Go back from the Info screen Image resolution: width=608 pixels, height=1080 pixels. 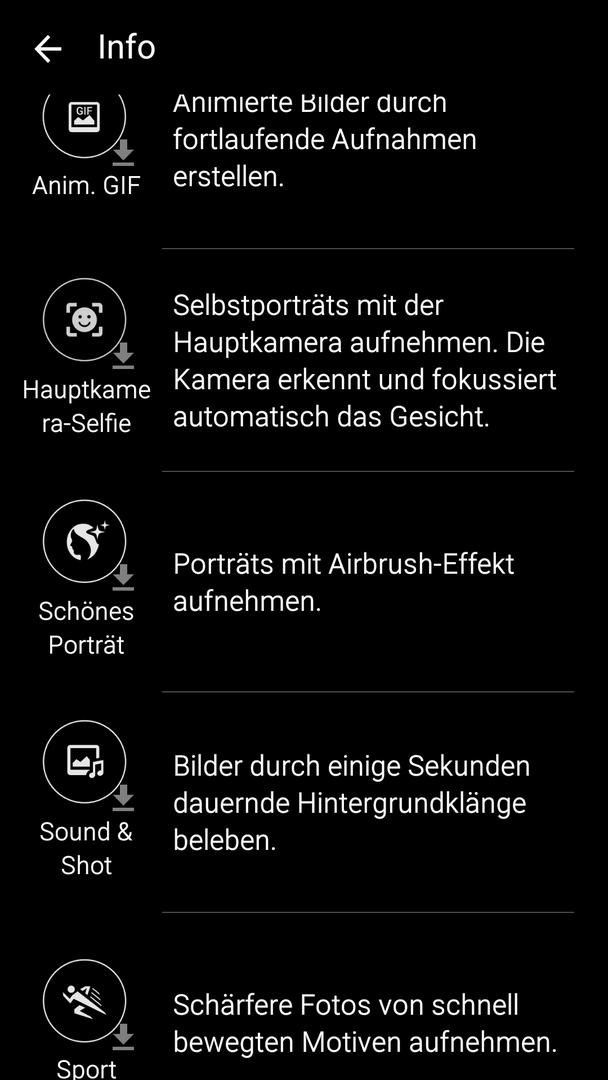coord(48,49)
